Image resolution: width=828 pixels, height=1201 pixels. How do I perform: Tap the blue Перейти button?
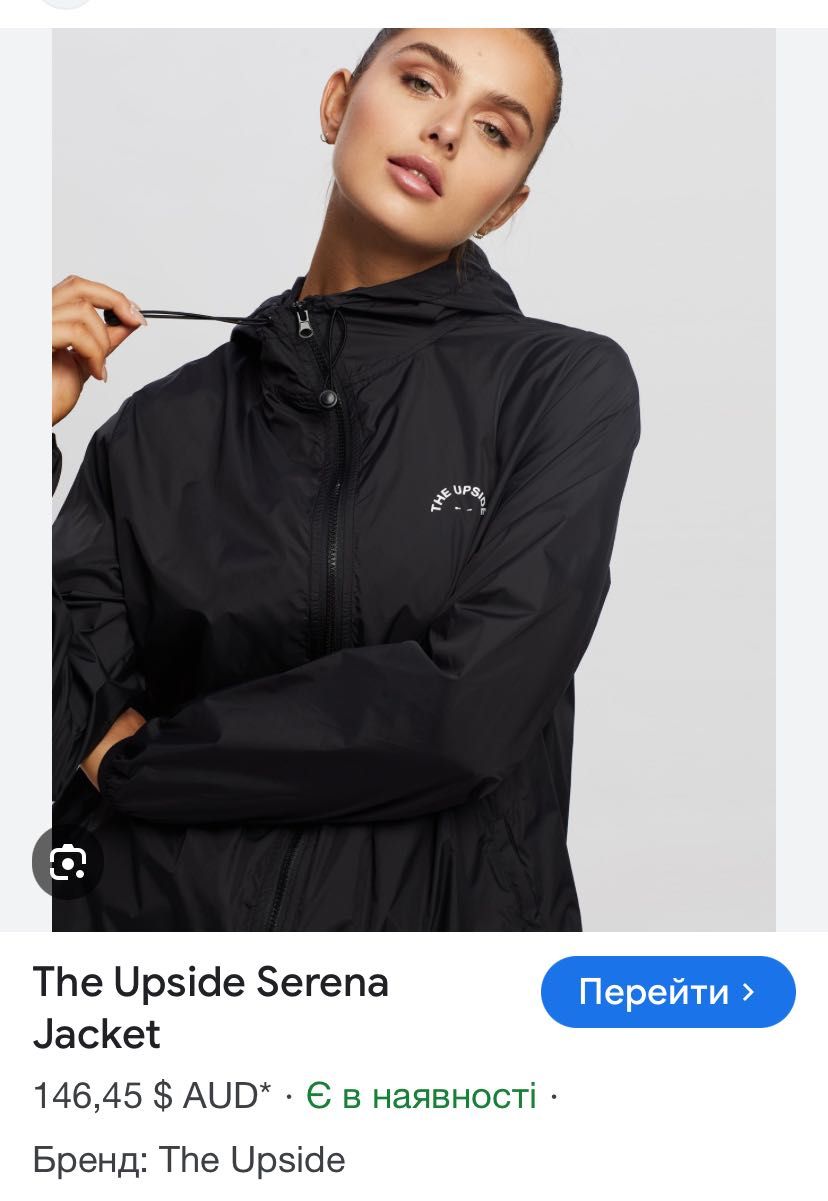coord(668,992)
